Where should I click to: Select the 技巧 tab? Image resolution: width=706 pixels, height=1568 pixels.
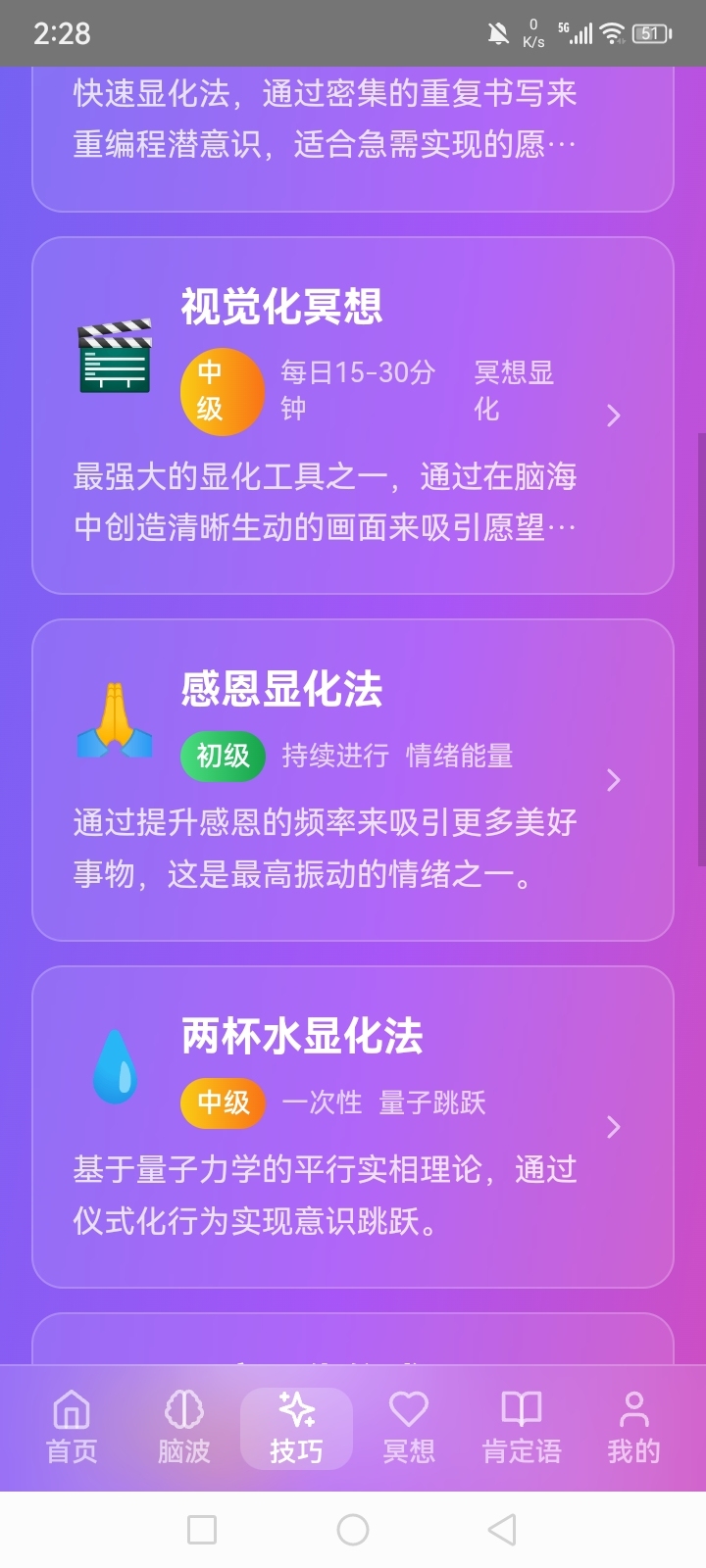296,1428
